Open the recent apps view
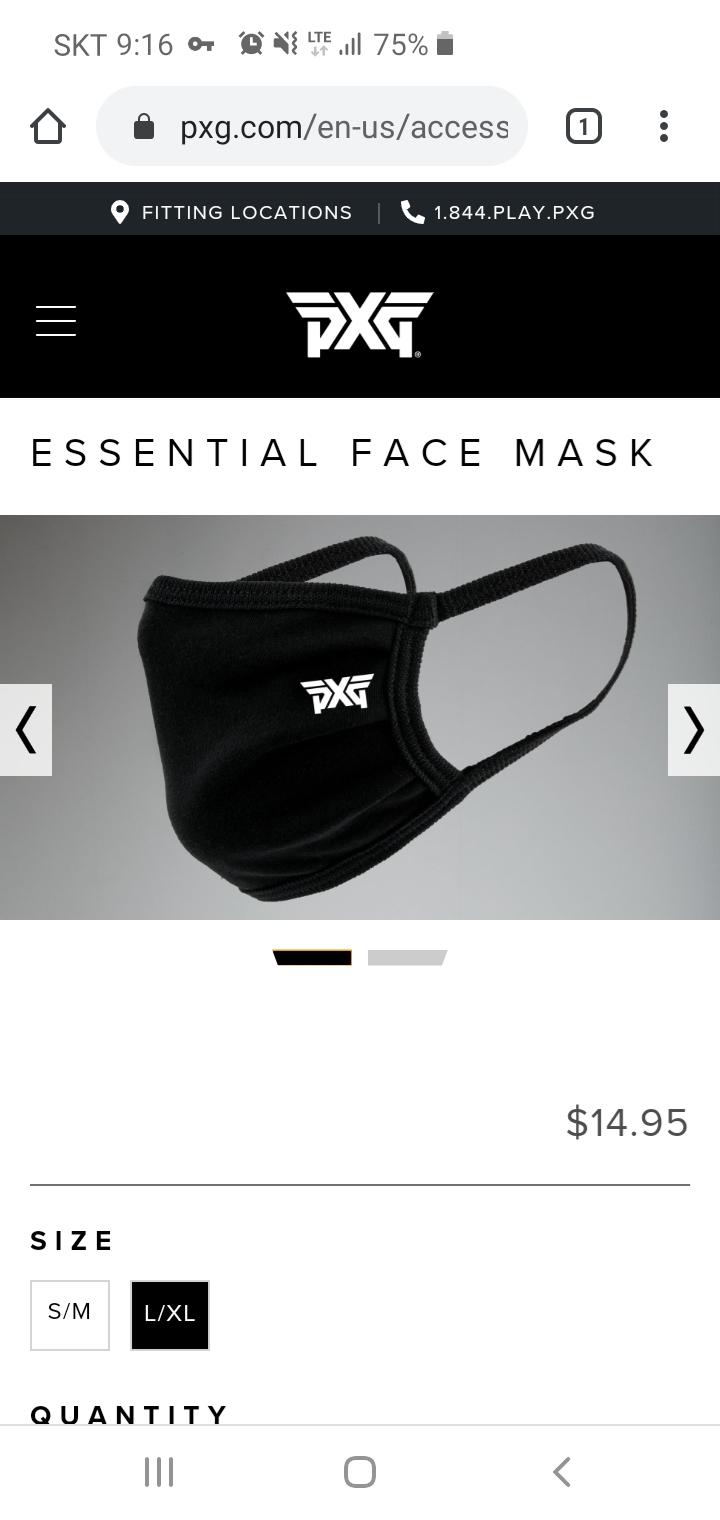720x1520 pixels. pos(158,1471)
